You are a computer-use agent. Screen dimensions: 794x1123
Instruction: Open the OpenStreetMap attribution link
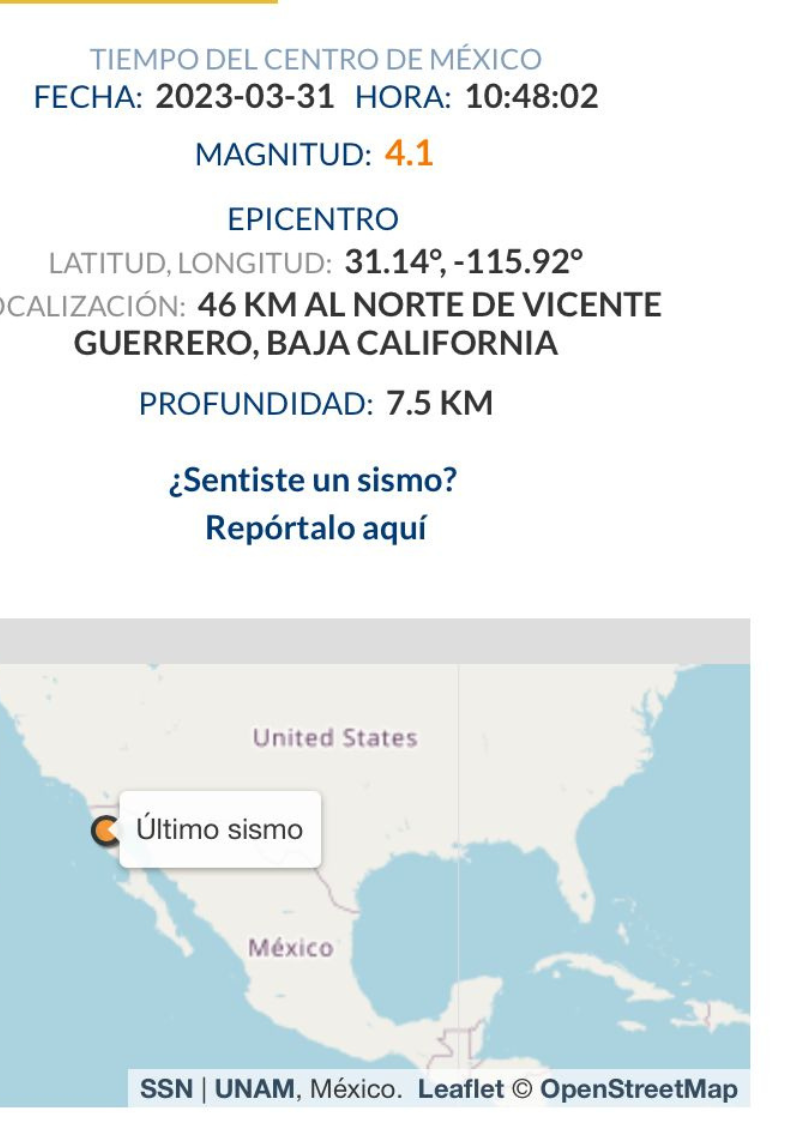(x=638, y=1089)
